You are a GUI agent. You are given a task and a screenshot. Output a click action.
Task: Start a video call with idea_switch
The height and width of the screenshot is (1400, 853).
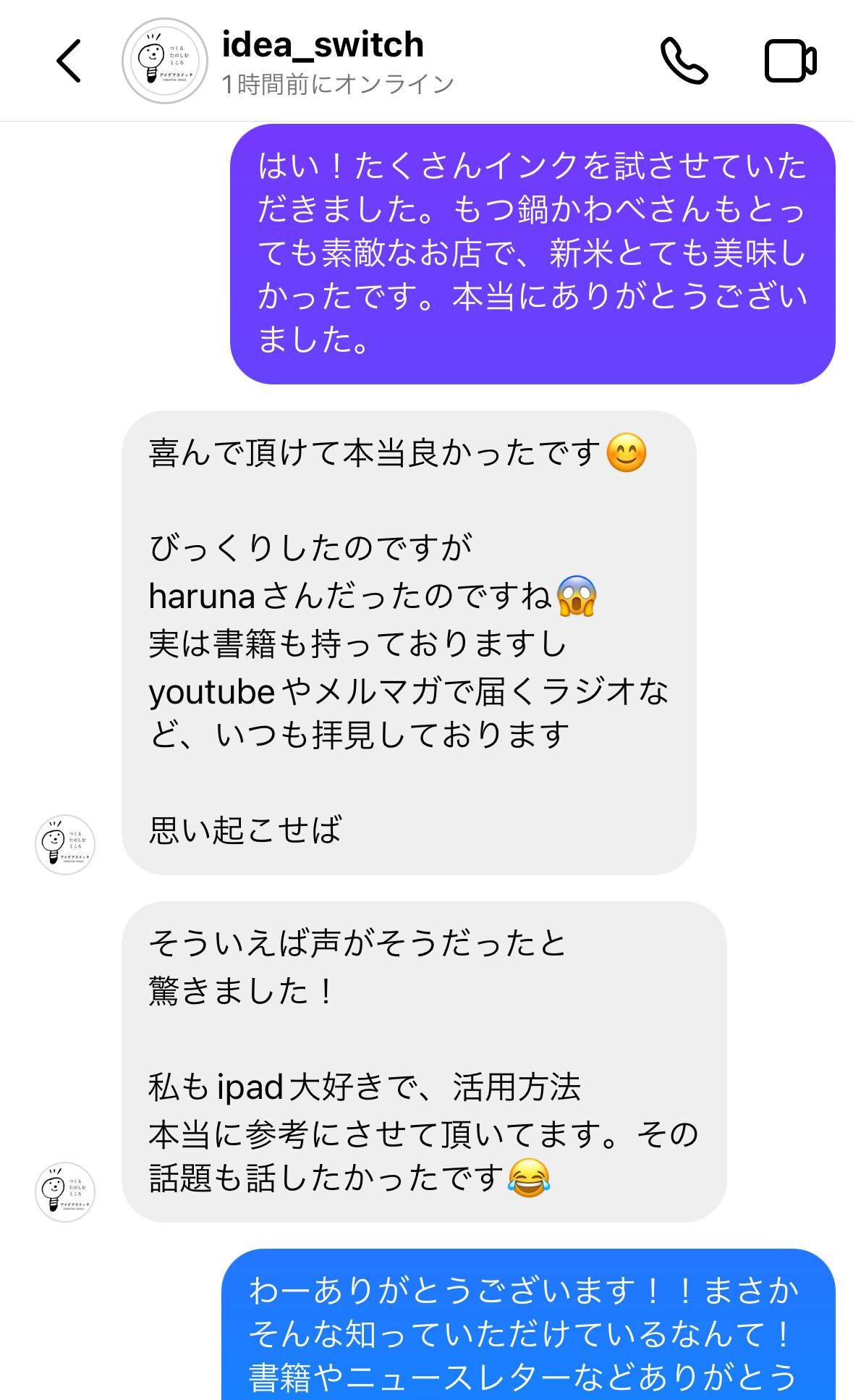[x=791, y=61]
